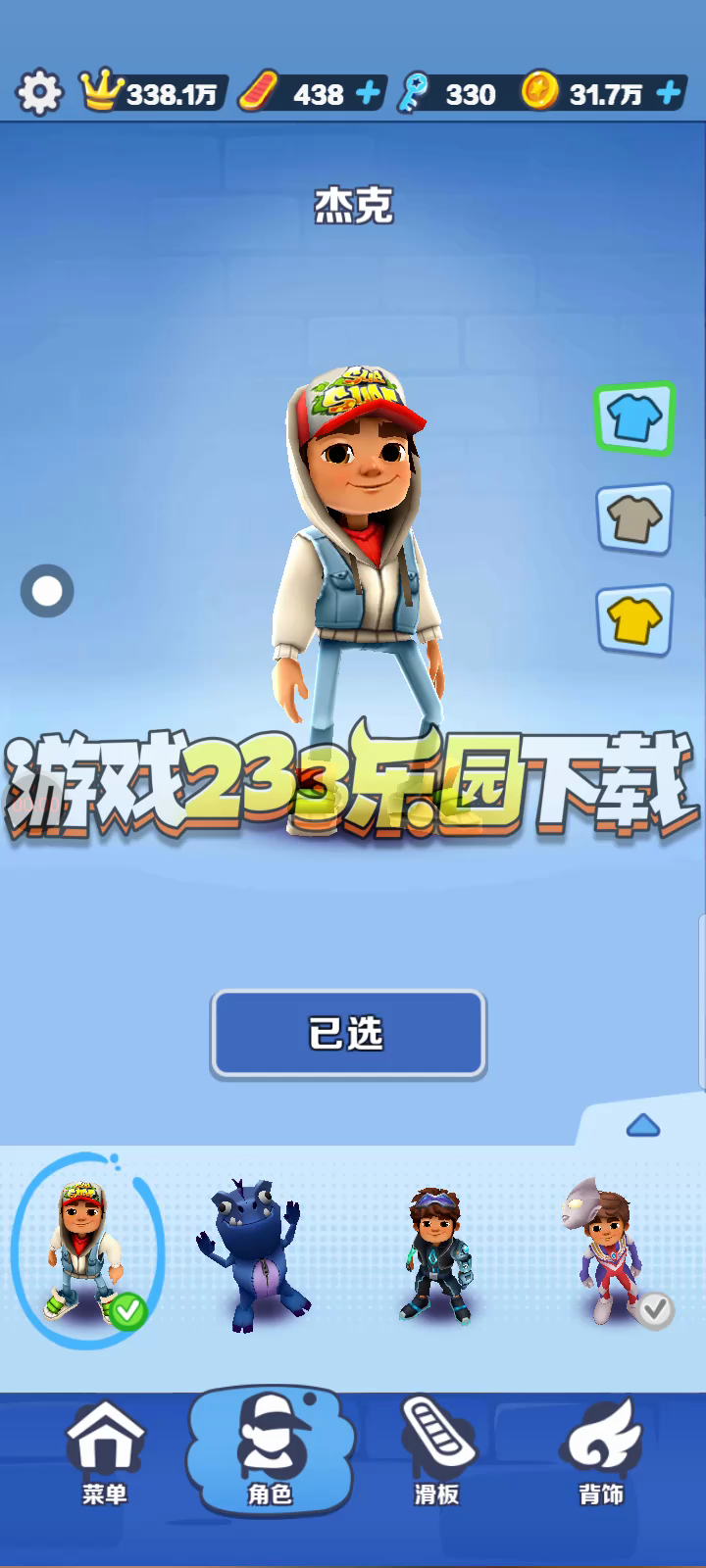
Task: Switch to the 角色 tab
Action: (x=270, y=1452)
